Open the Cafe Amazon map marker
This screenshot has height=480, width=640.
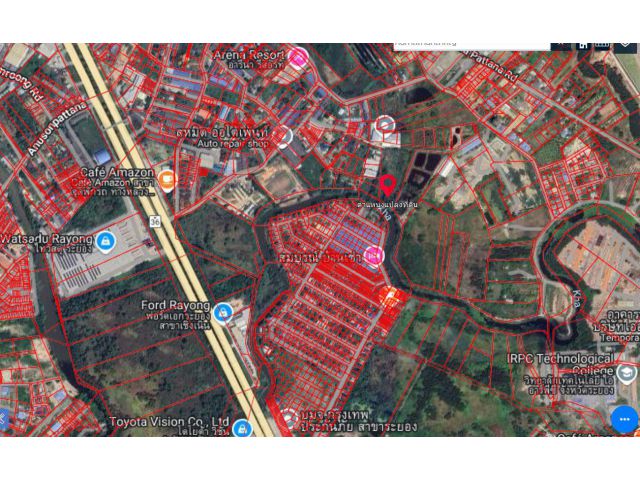(166, 180)
